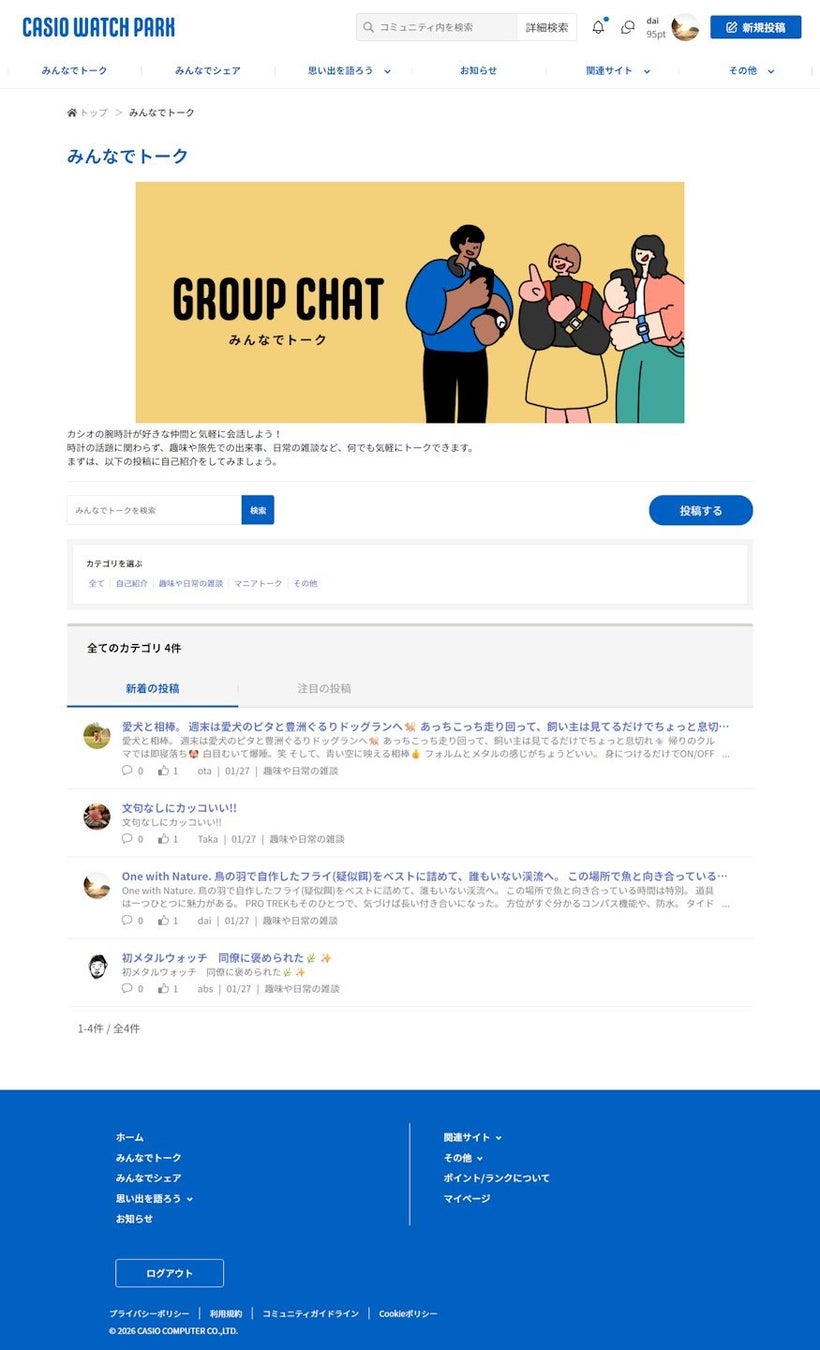Open 詳細検索 advanced search
This screenshot has height=1350, width=820.
click(547, 27)
